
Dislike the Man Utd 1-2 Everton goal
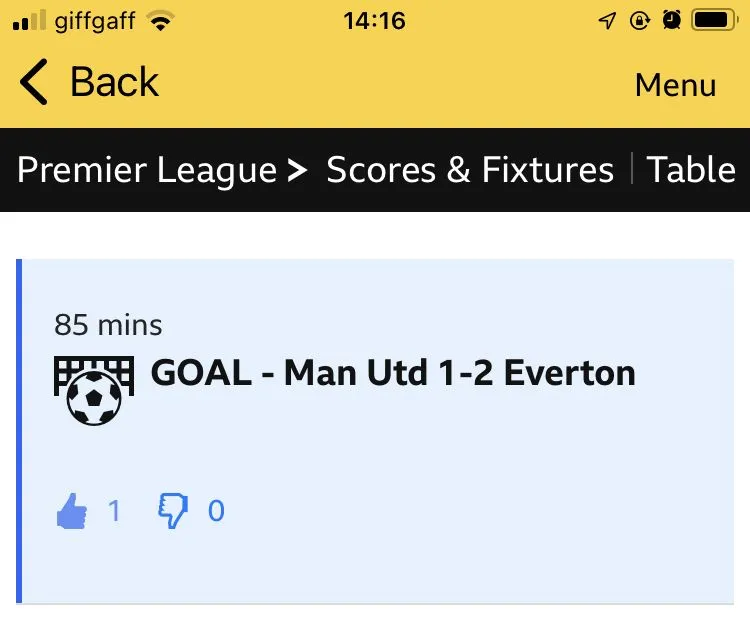click(x=173, y=512)
